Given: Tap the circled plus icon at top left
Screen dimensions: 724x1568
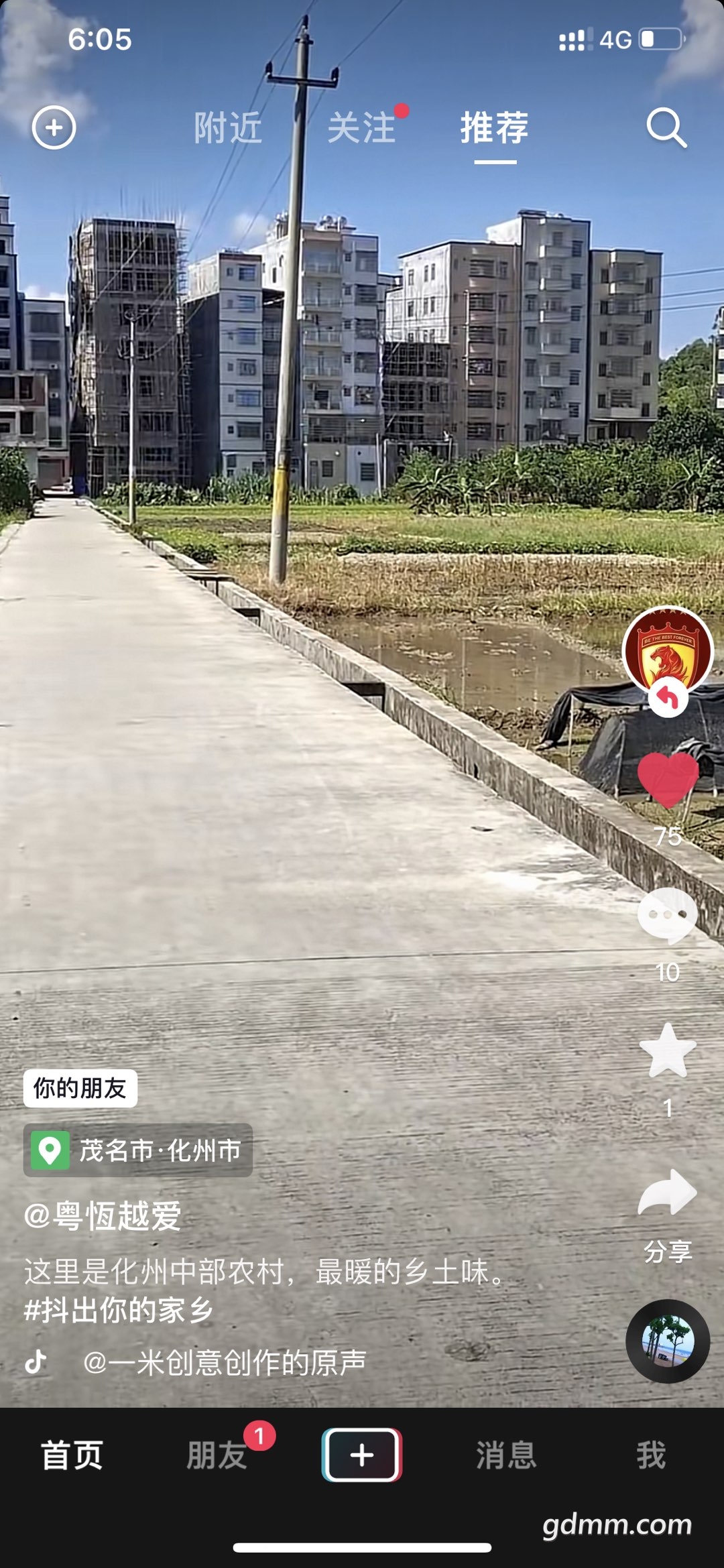Looking at the screenshot, I should [54, 127].
